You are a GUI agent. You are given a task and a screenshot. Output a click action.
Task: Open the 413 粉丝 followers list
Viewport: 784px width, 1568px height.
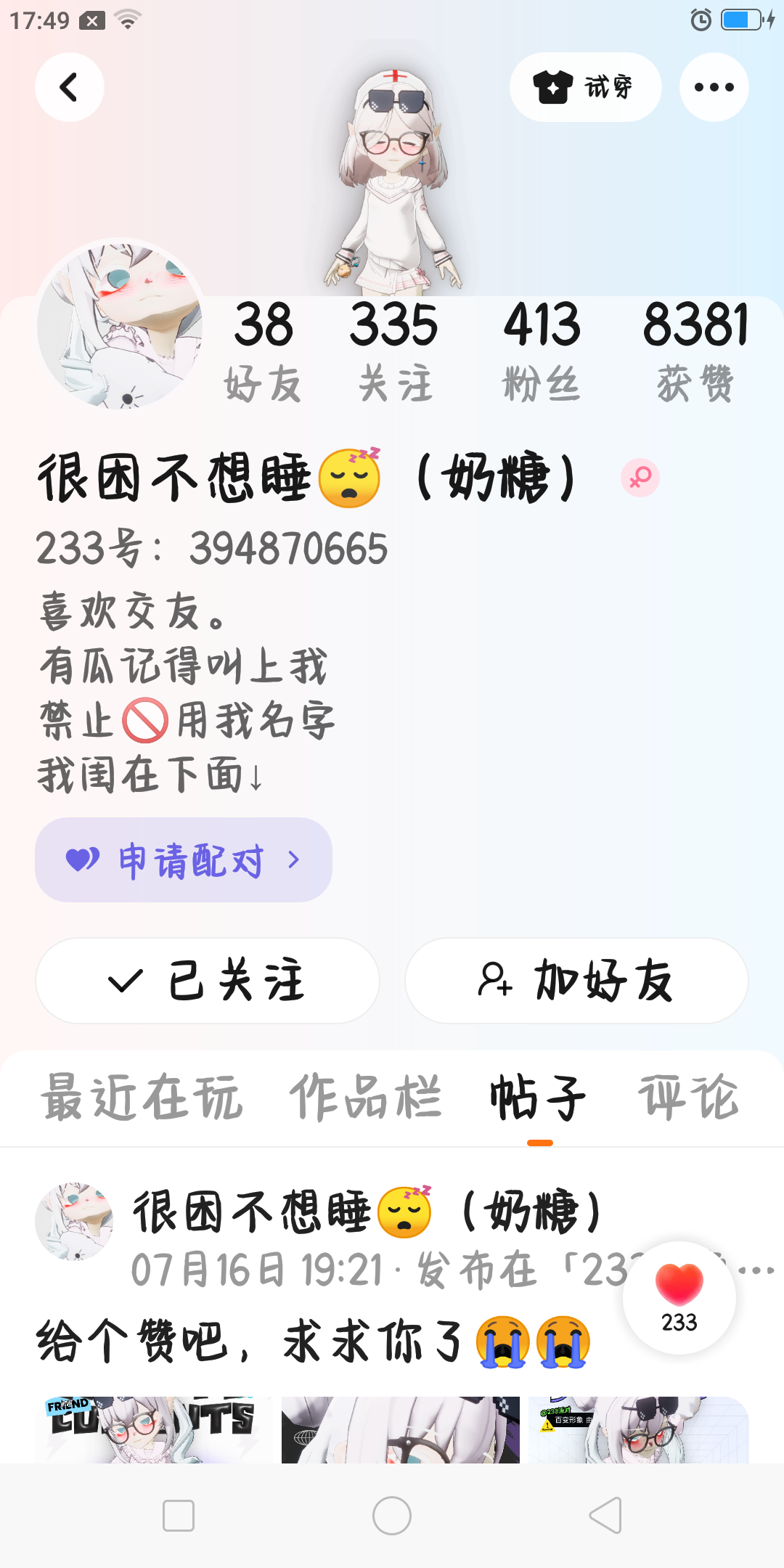point(542,350)
